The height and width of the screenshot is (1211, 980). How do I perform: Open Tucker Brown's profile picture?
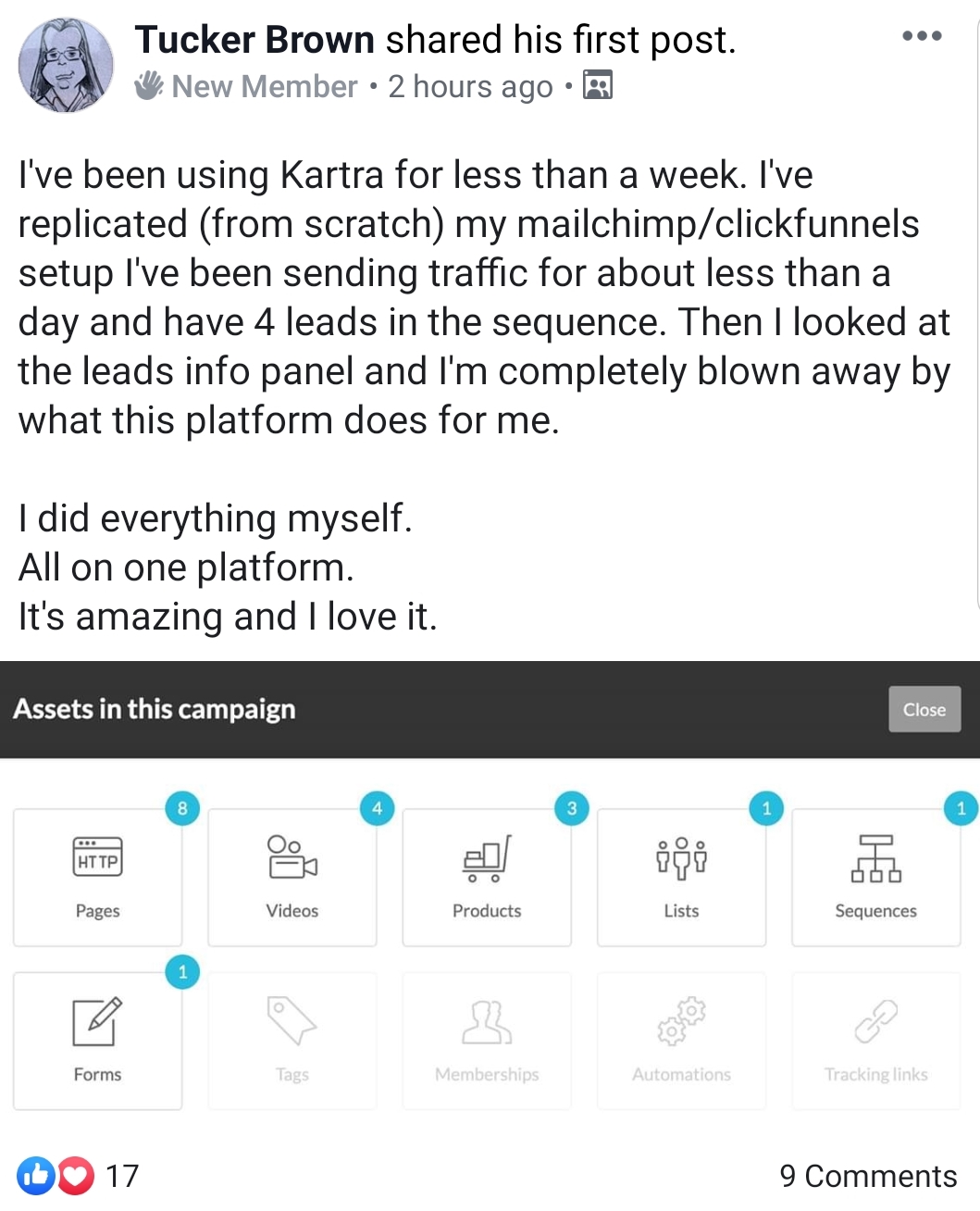coord(66,66)
